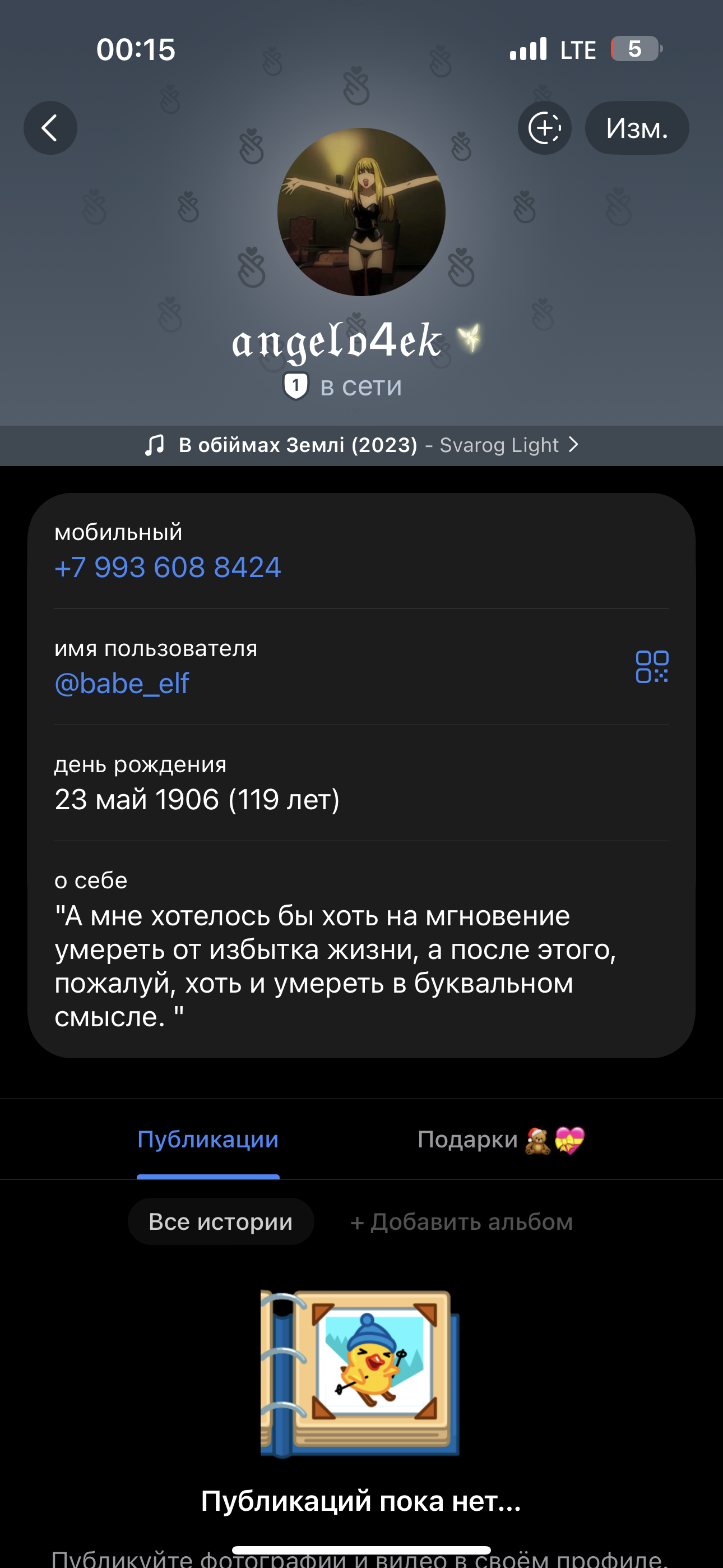Image resolution: width=723 pixels, height=1568 pixels.
Task: Go back using the arrow button
Action: tap(50, 128)
